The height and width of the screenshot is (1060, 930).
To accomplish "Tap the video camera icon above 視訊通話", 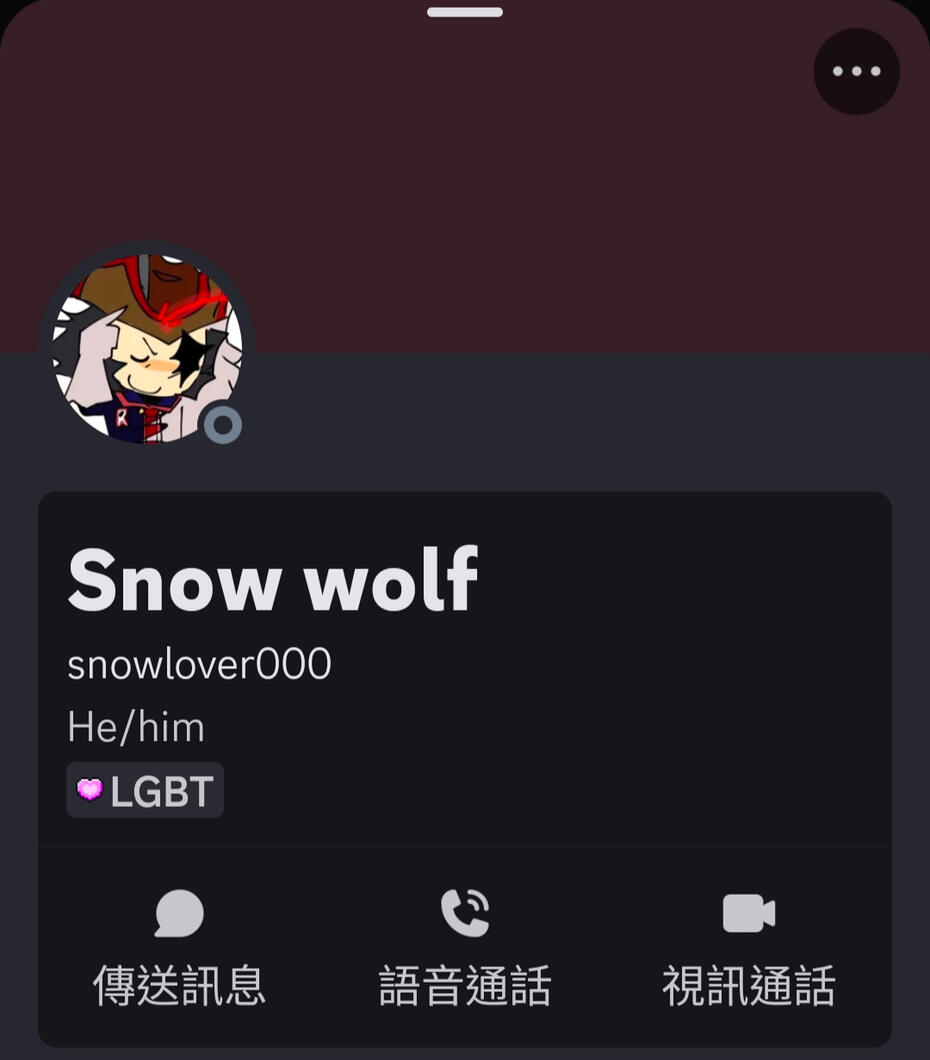I will (748, 910).
